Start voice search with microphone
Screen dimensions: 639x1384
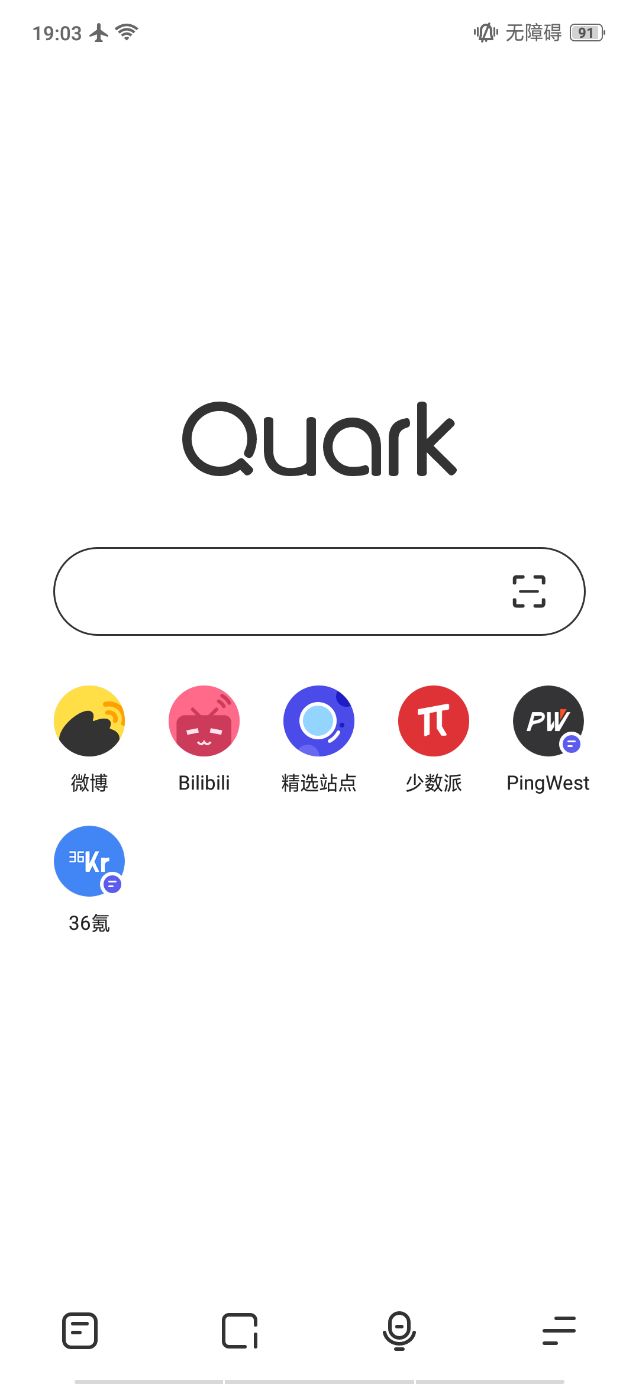(399, 1331)
